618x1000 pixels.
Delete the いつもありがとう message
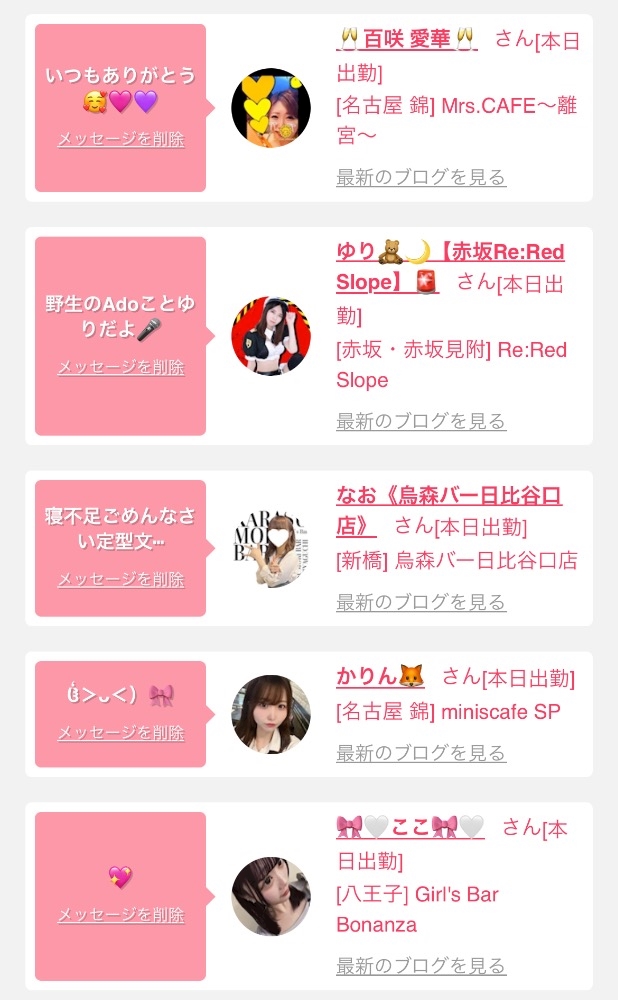pyautogui.click(x=121, y=139)
